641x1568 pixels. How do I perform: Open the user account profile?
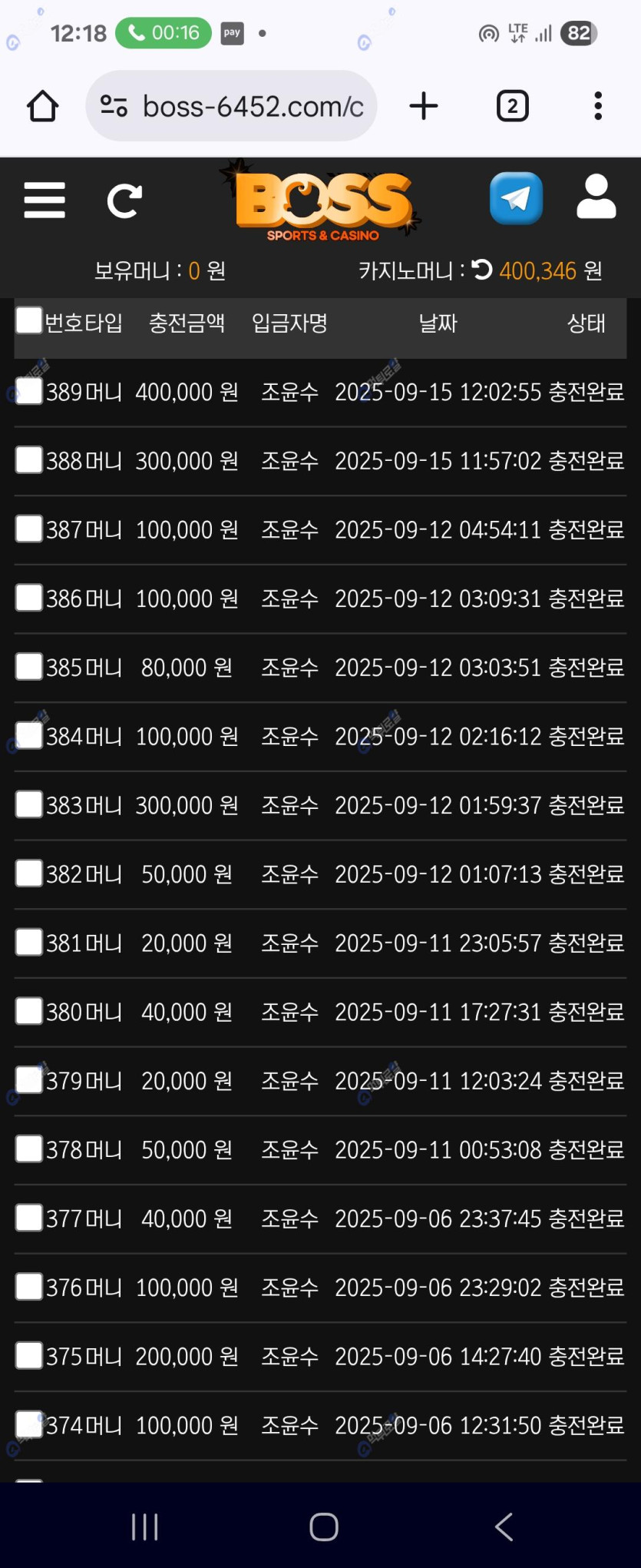coord(596,197)
